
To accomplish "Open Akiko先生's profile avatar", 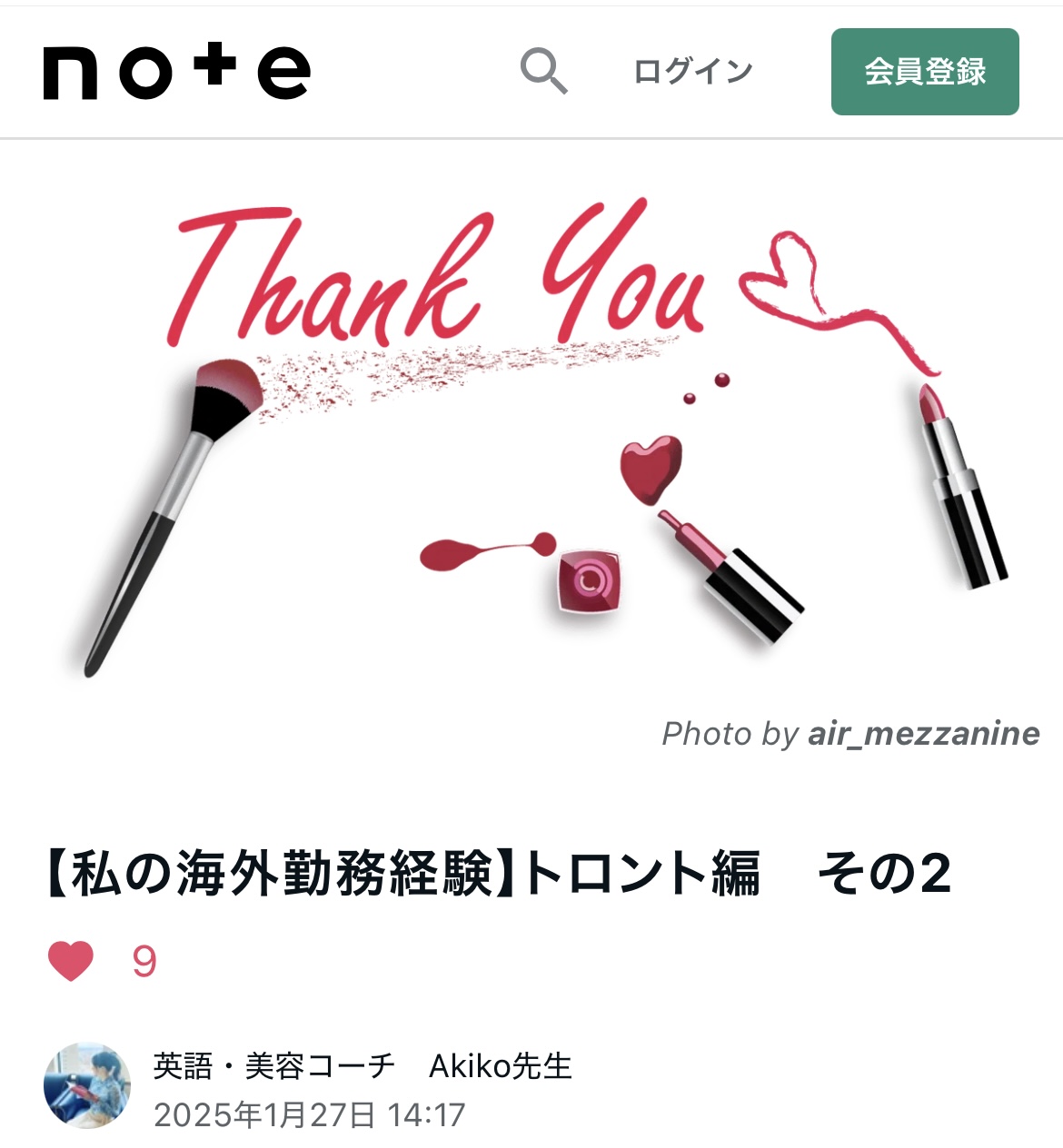I will point(87,1085).
